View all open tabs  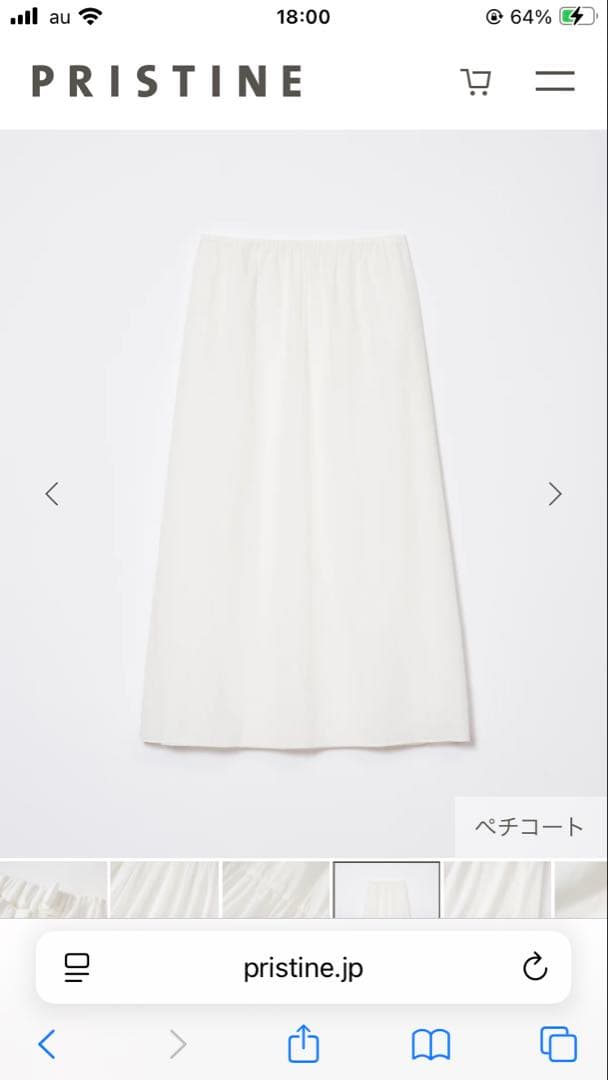coord(558,1045)
